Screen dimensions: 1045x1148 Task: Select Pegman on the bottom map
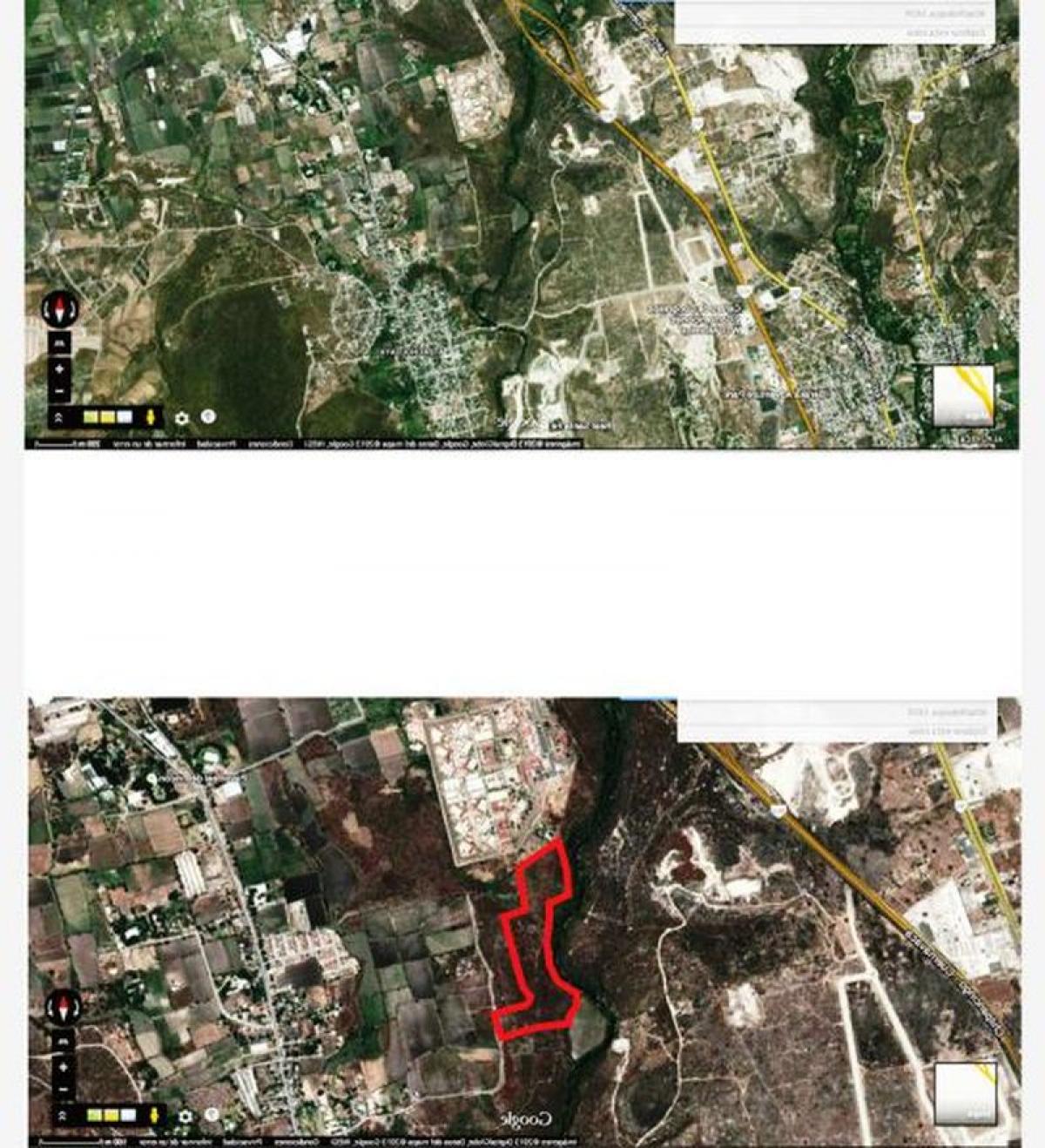tap(153, 1112)
